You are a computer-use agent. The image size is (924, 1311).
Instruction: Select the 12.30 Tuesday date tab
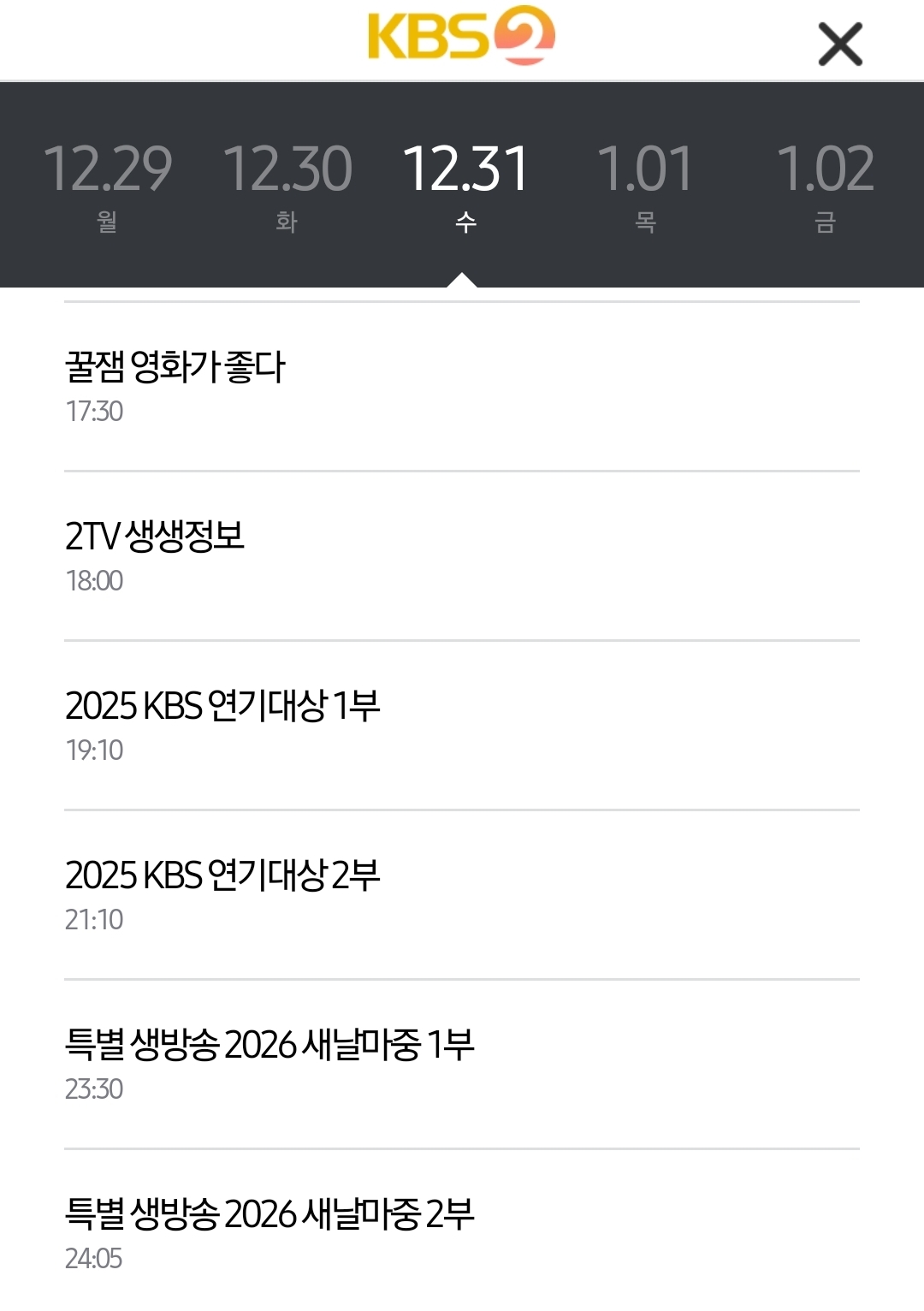click(287, 184)
